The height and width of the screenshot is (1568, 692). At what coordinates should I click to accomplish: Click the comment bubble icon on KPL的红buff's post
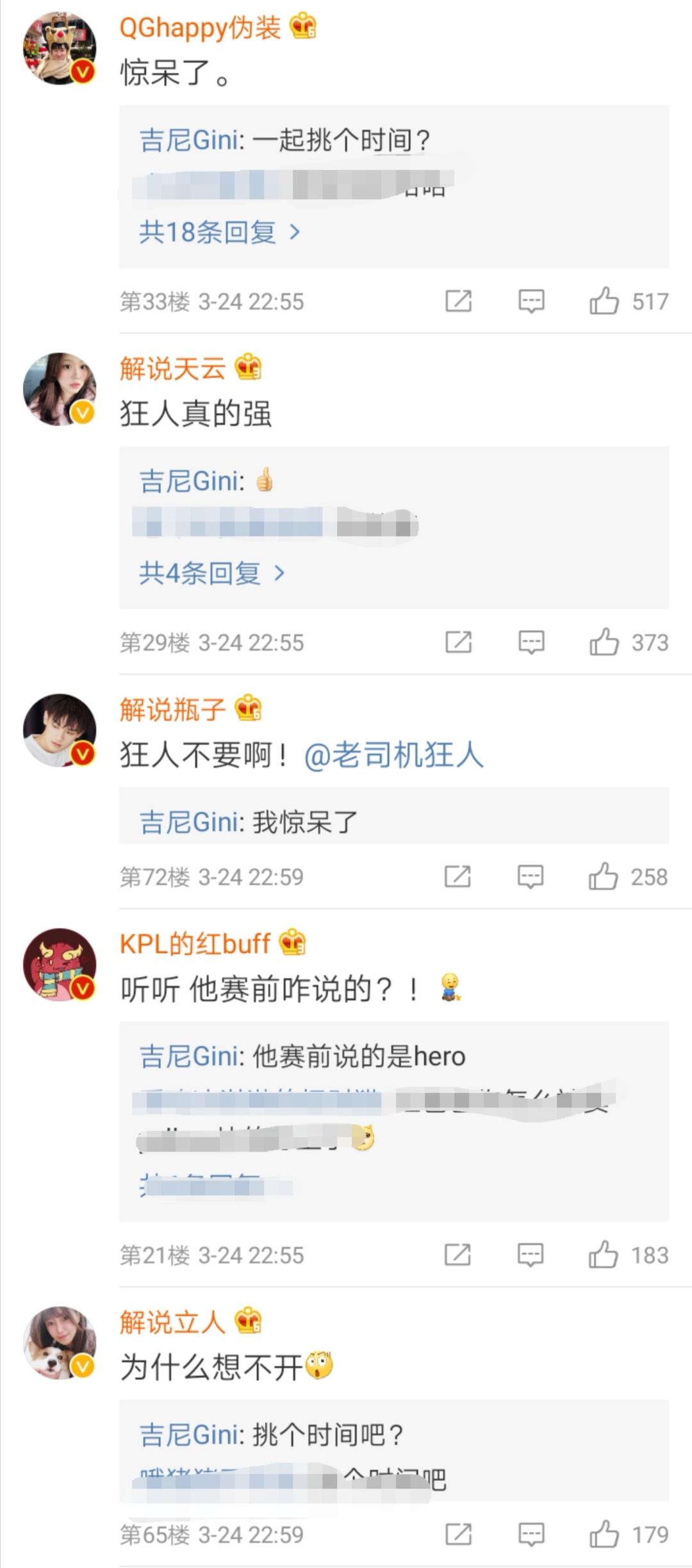(x=531, y=1254)
